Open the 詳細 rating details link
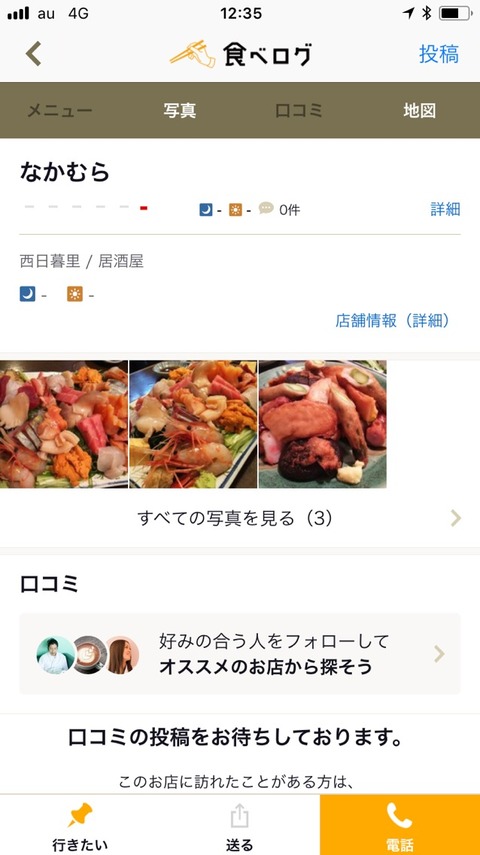 point(445,209)
